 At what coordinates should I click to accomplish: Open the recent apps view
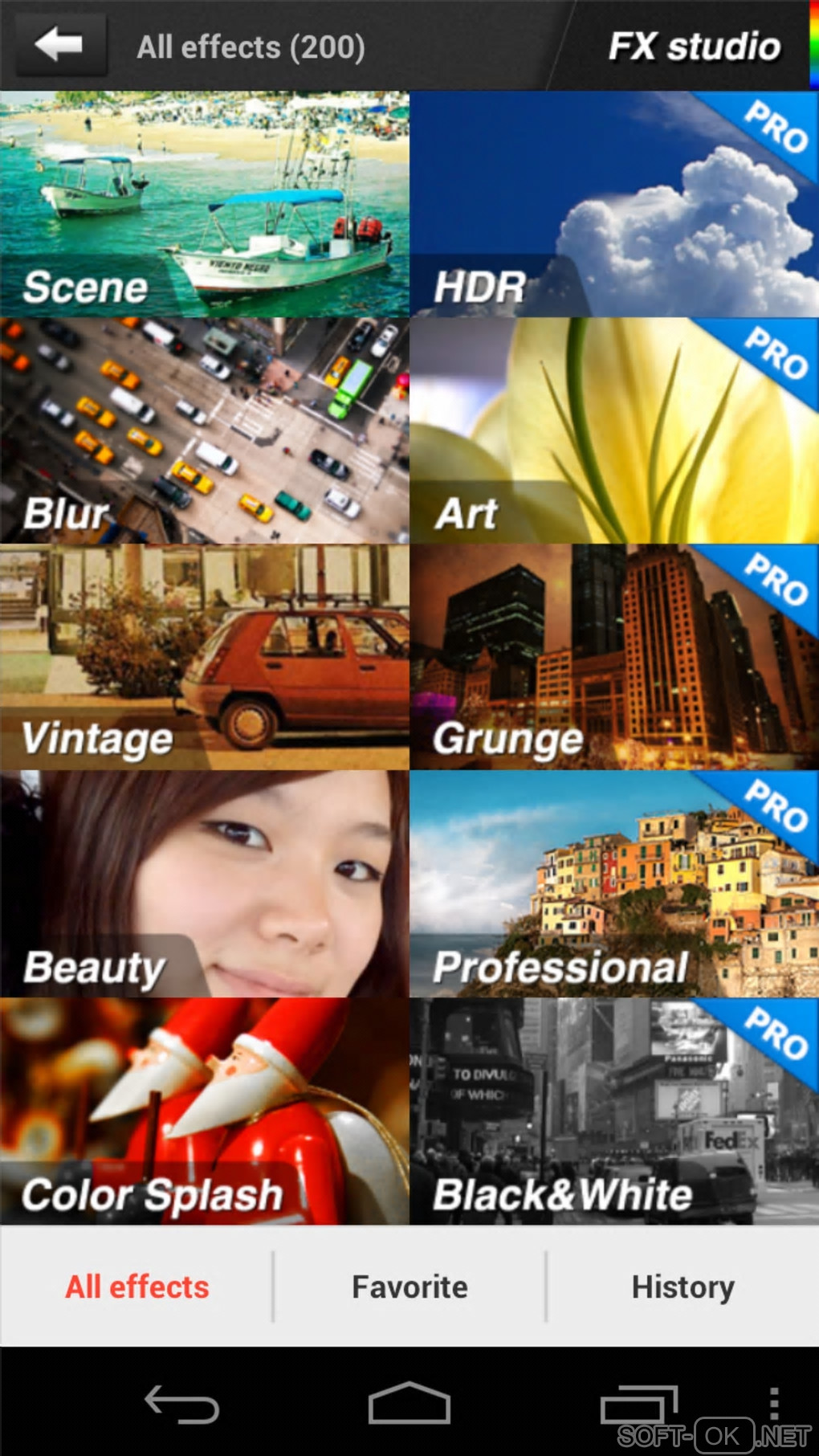(638, 1404)
